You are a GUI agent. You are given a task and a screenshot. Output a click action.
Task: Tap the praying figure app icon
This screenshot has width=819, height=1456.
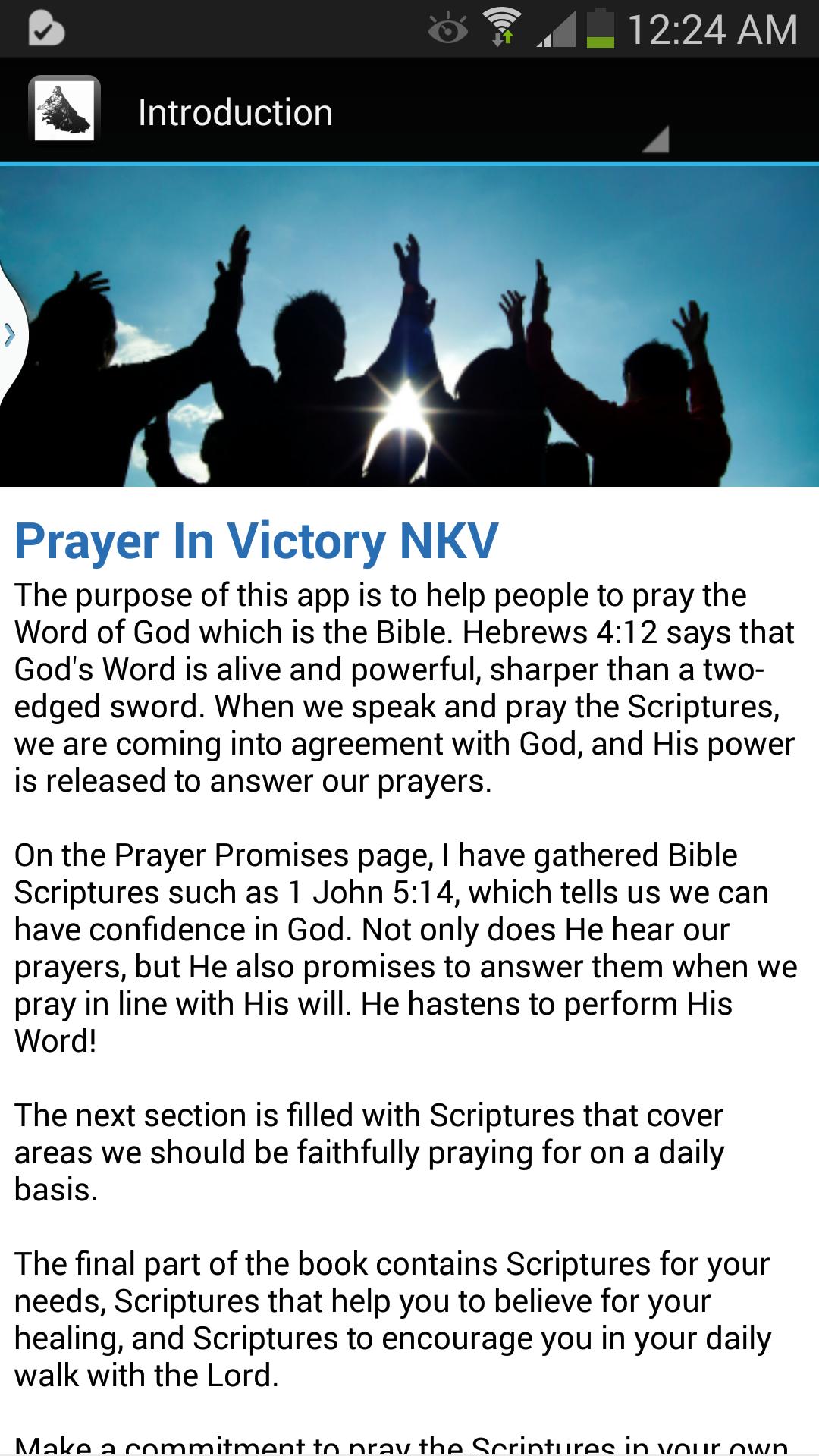point(64,111)
